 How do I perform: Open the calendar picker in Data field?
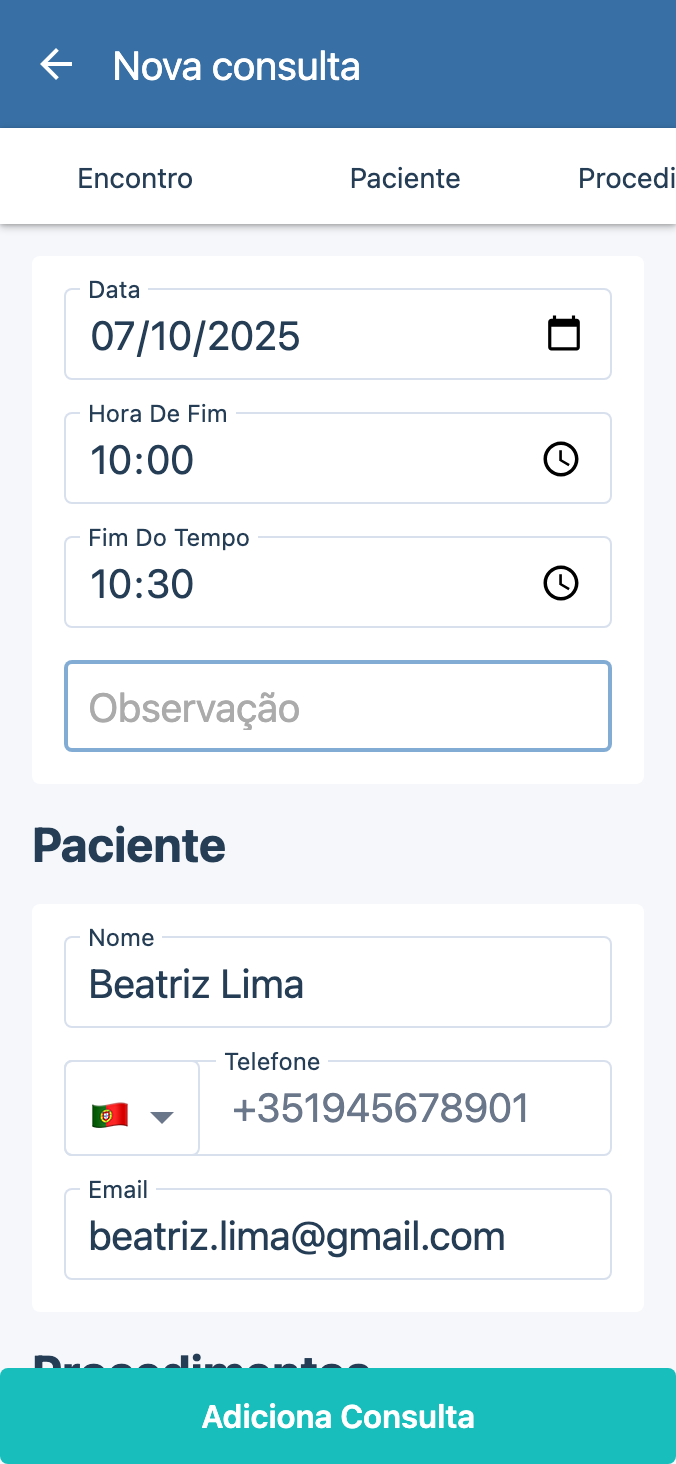pos(564,334)
